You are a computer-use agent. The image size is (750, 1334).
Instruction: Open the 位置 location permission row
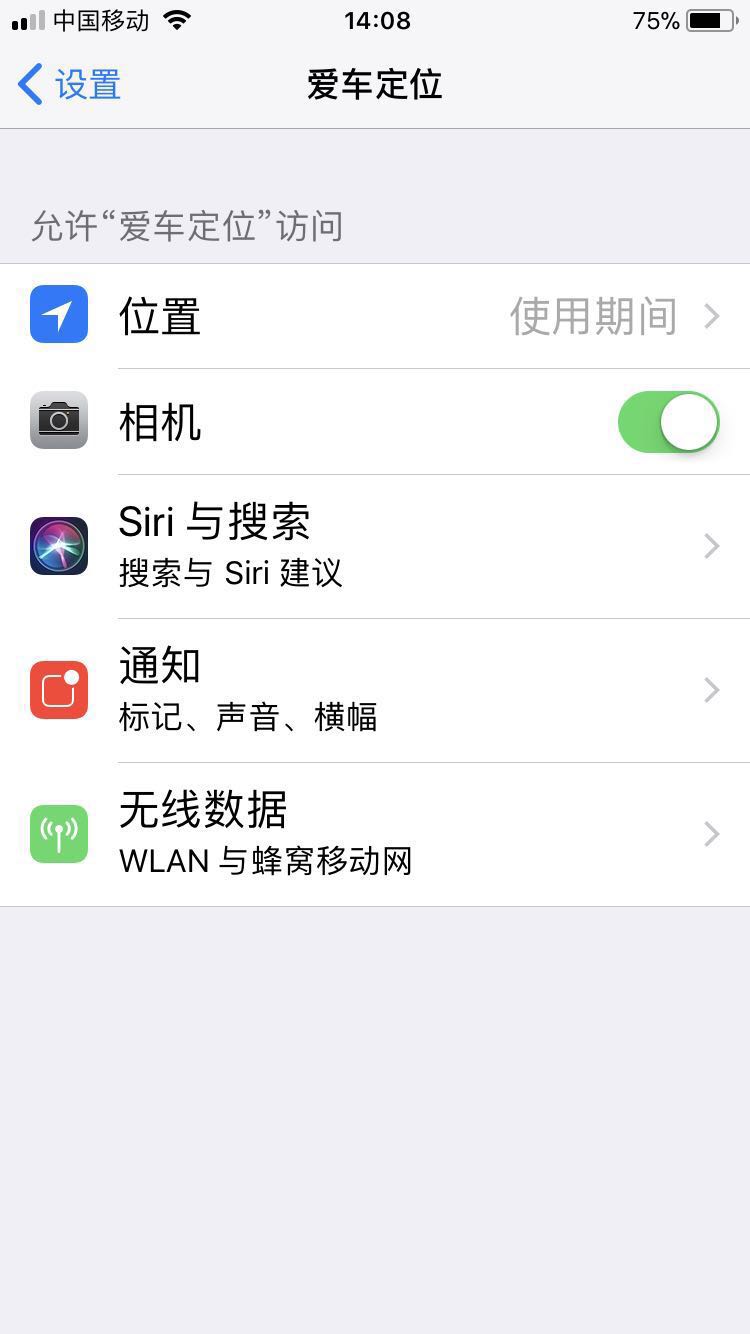point(375,317)
